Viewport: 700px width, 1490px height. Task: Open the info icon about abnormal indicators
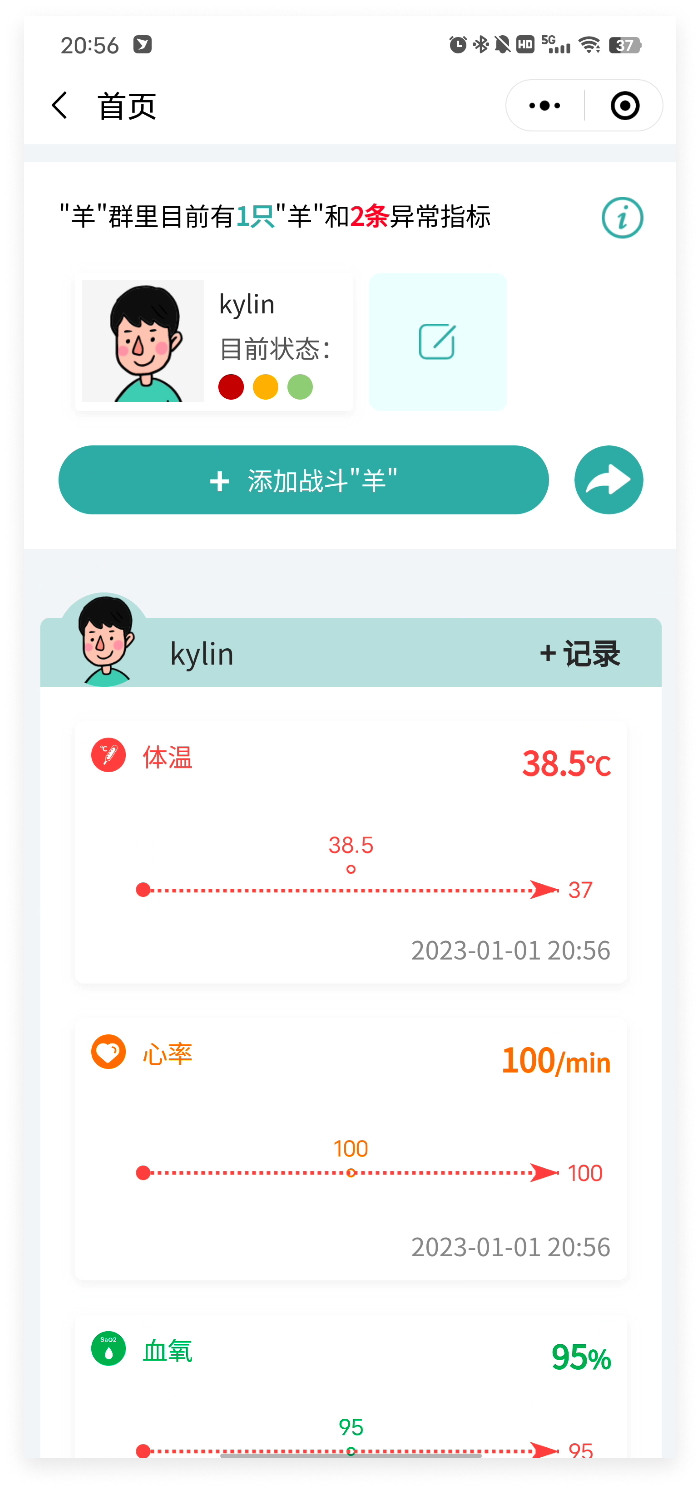(622, 218)
